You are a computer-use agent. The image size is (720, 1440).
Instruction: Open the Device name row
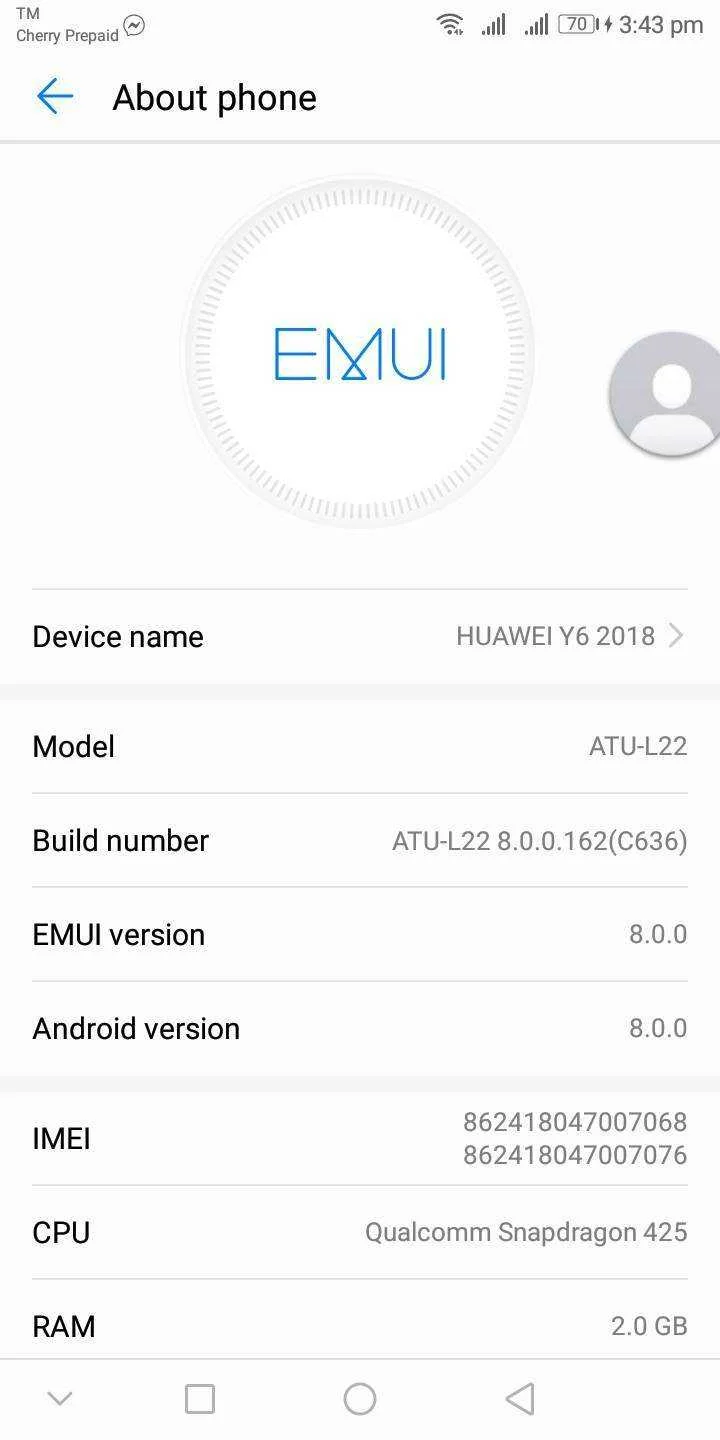click(360, 636)
